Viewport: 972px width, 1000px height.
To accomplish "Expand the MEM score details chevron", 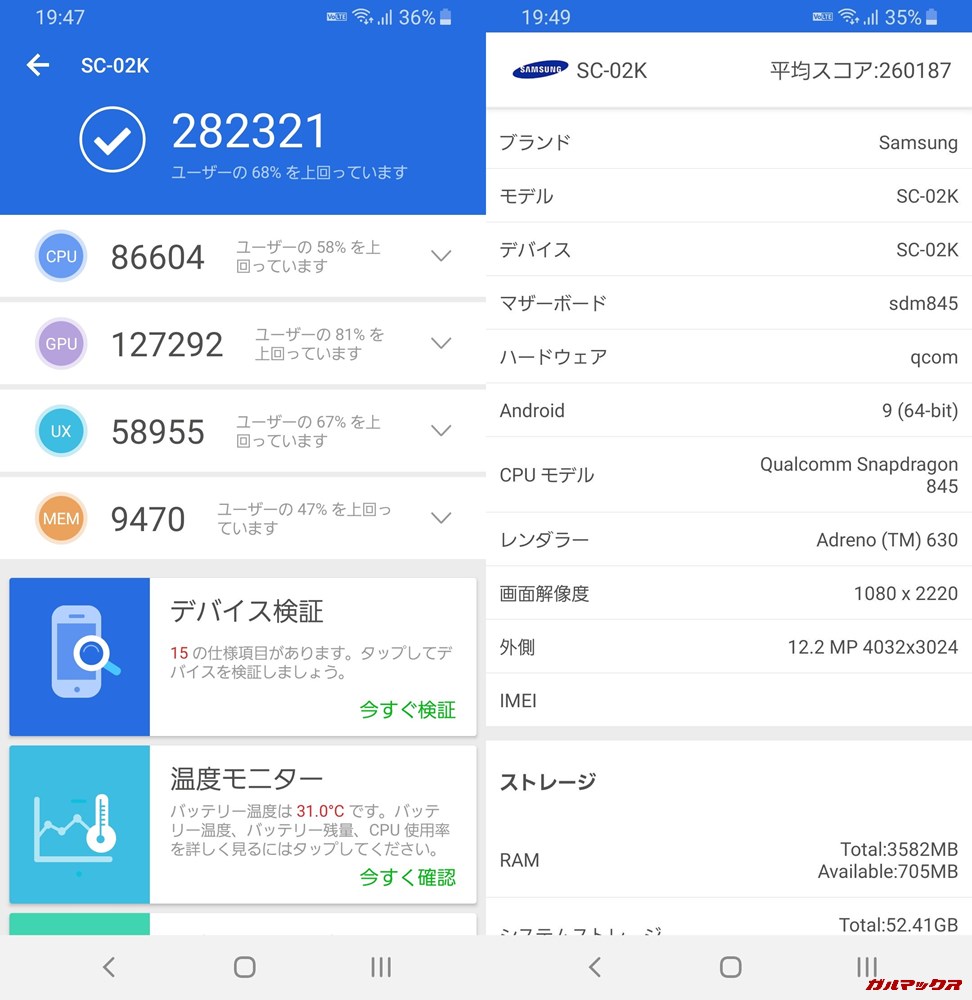I will pos(441,518).
